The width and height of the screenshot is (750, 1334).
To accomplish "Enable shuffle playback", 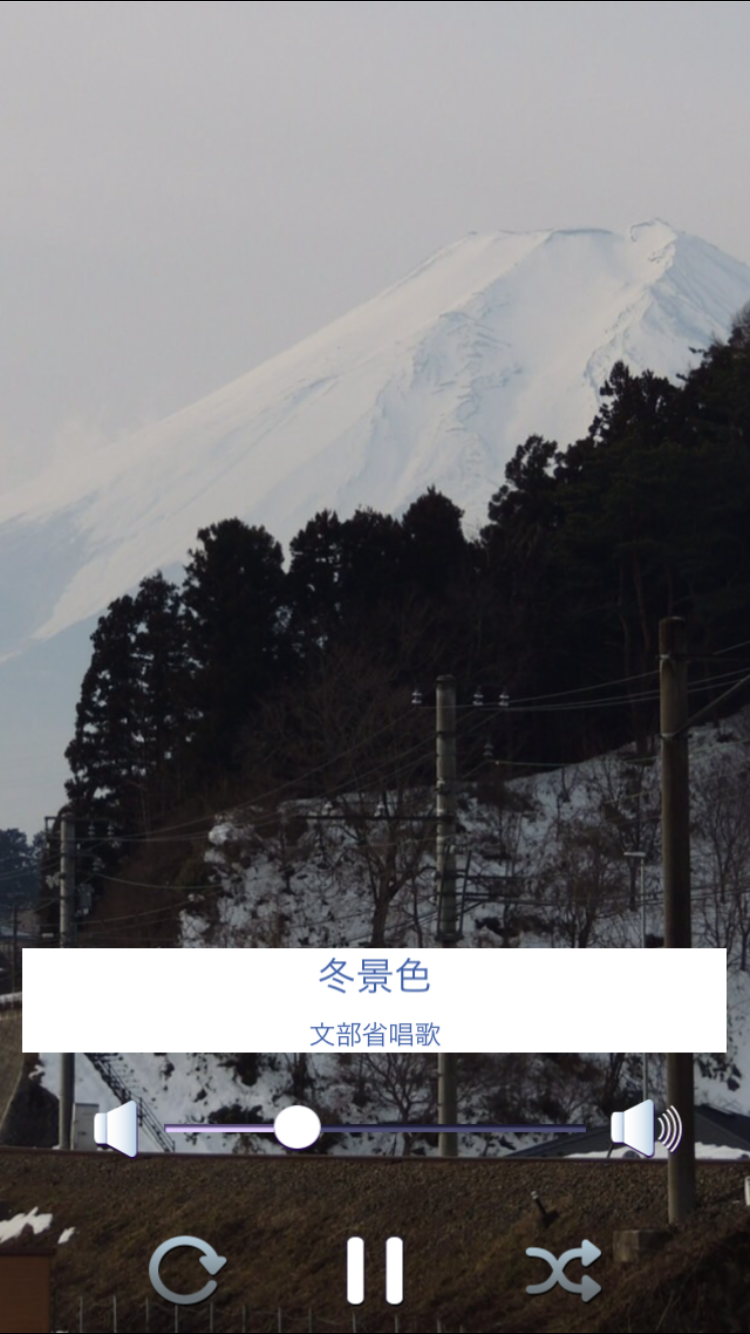I will tap(564, 1270).
